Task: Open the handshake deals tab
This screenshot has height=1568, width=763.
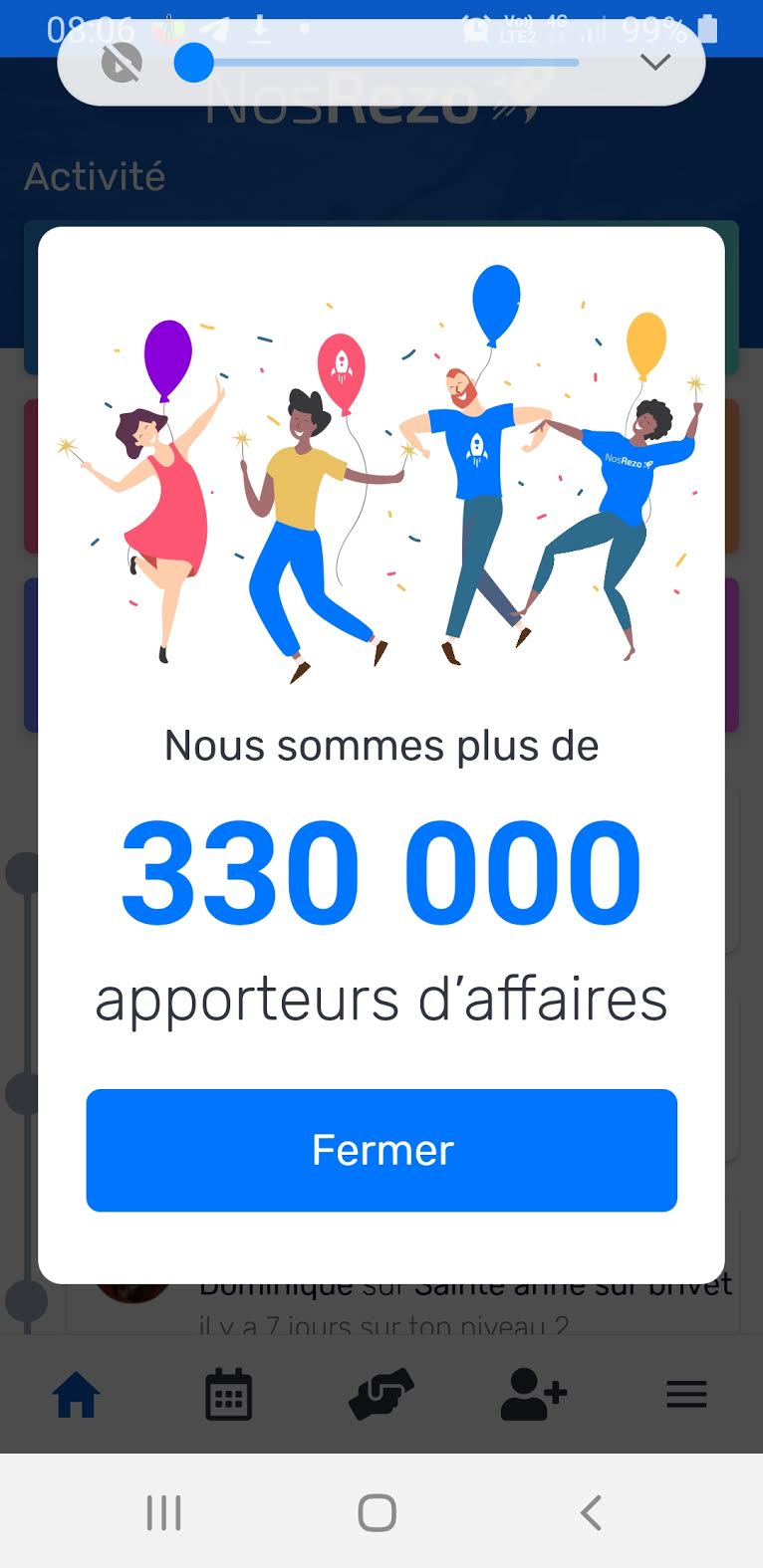Action: pos(381,1394)
